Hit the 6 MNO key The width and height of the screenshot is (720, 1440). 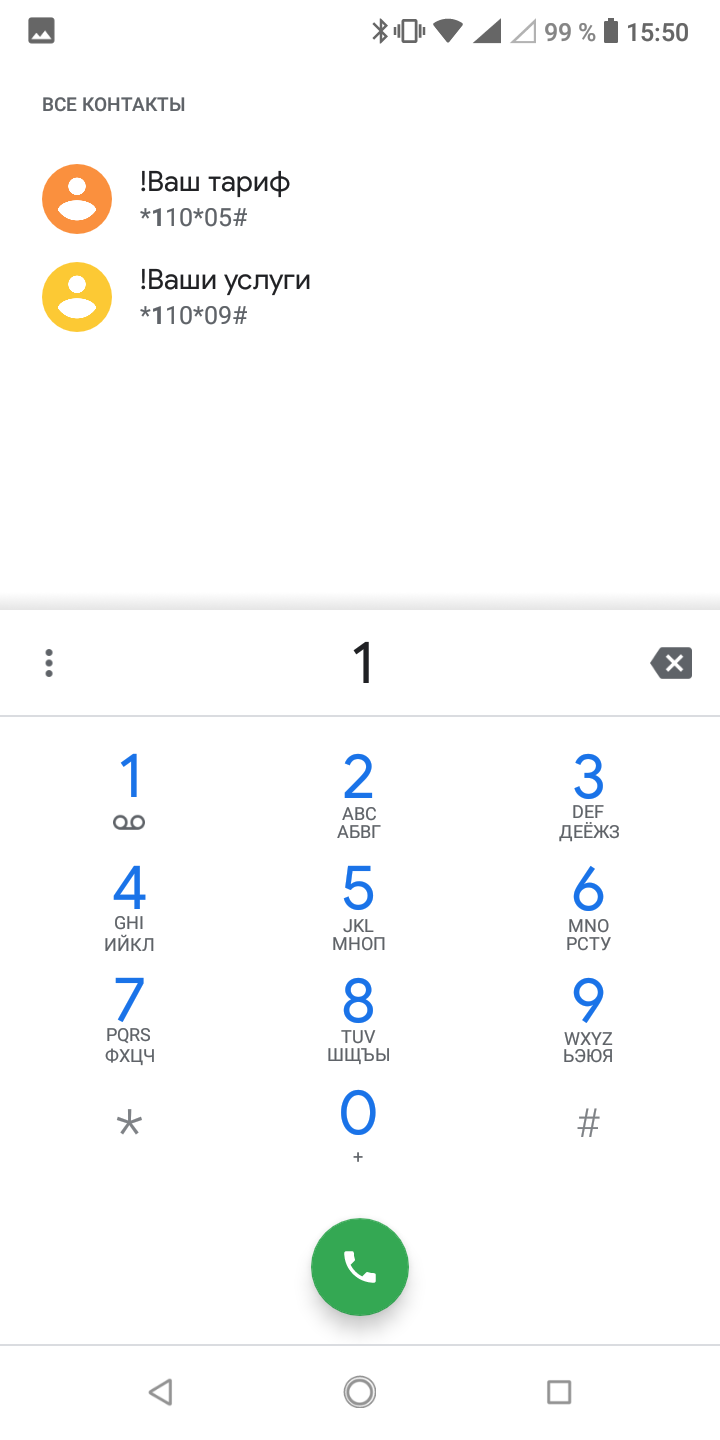coord(588,905)
